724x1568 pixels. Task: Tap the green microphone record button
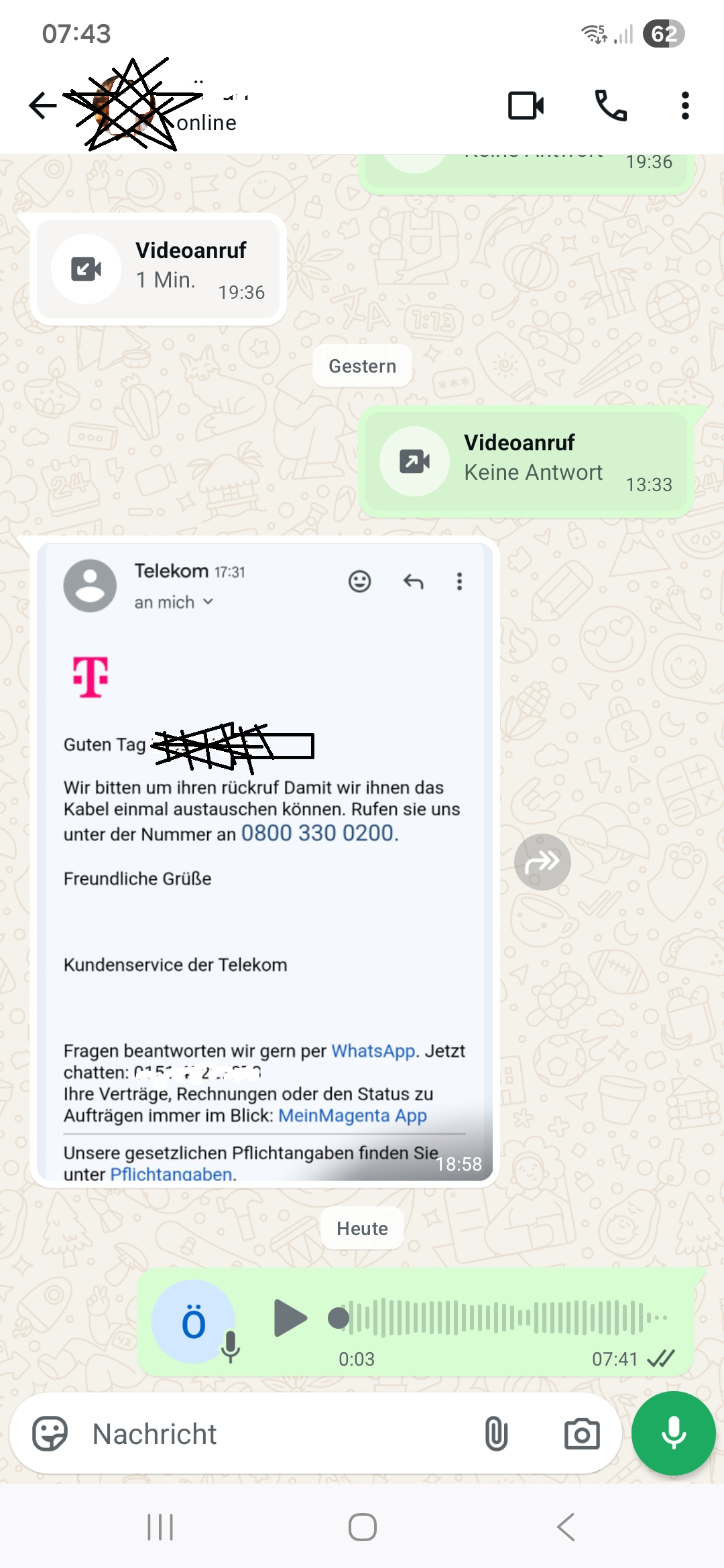(x=673, y=1433)
